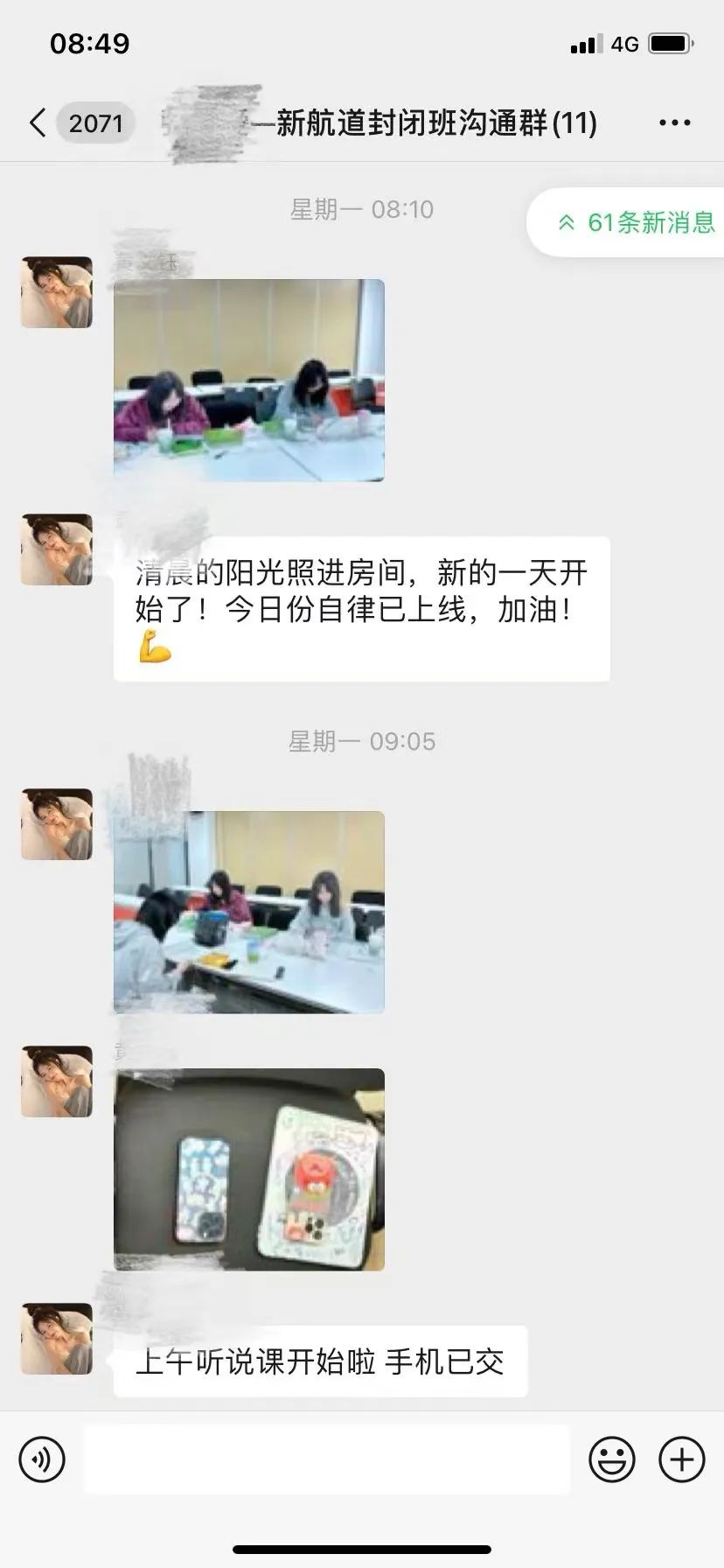Tap sender avatar beside 手机已交 message
724x1568 pixels.
57,1339
